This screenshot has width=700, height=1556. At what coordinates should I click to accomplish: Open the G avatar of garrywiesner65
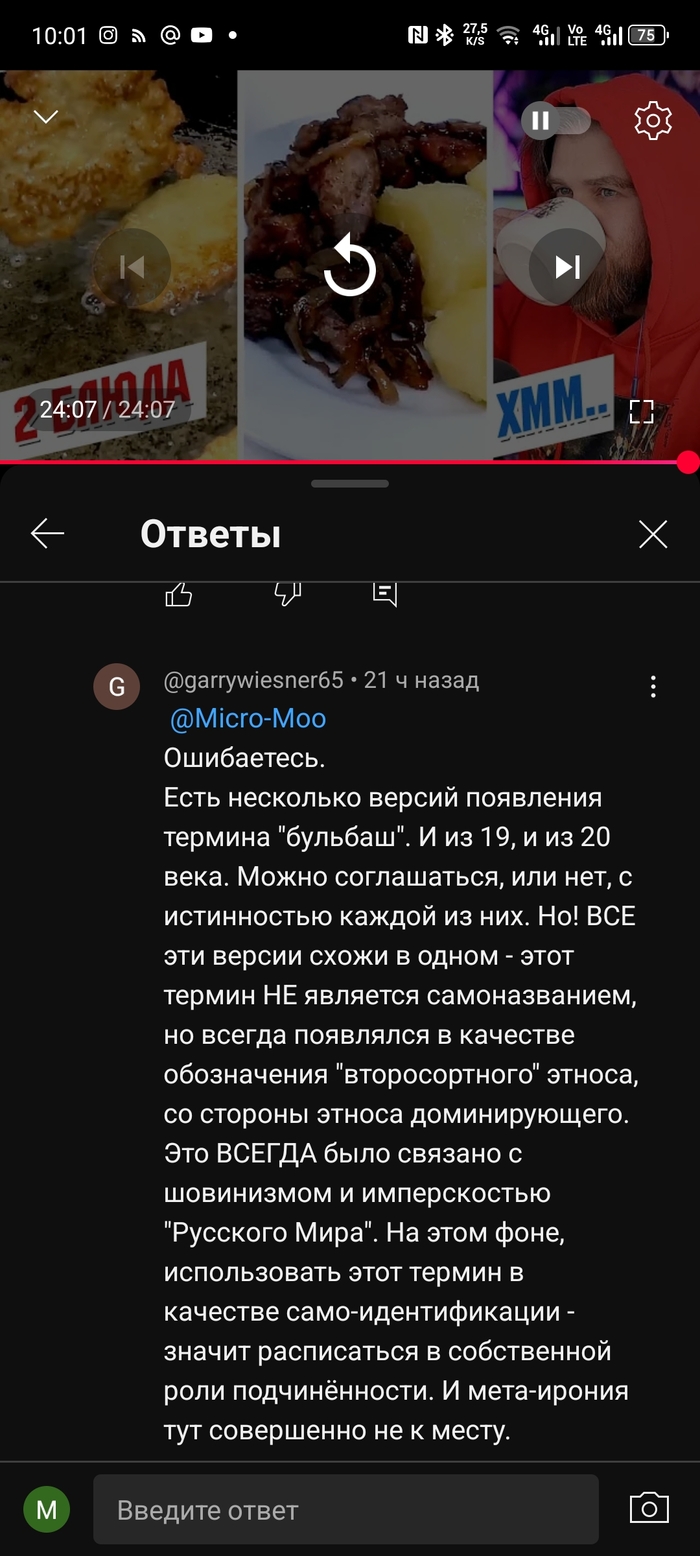[117, 687]
